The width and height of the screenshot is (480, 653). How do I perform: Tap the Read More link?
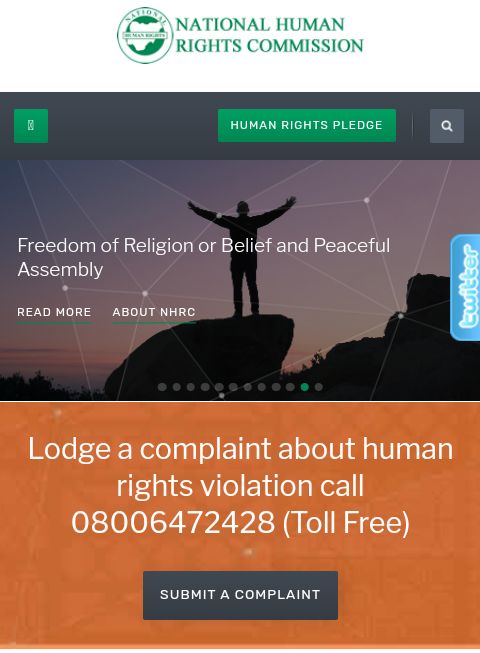tap(54, 312)
